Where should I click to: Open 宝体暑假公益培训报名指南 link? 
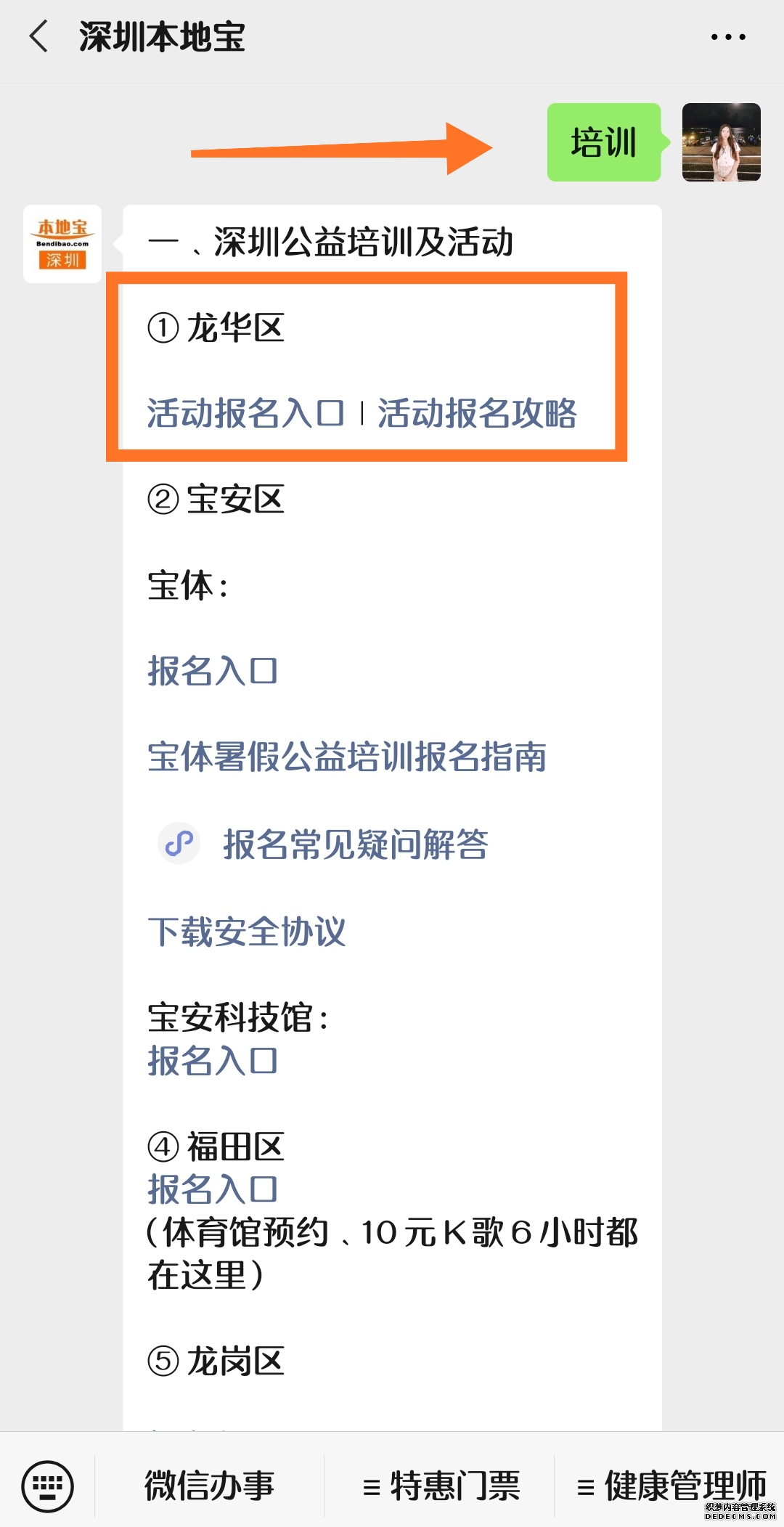pyautogui.click(x=346, y=757)
